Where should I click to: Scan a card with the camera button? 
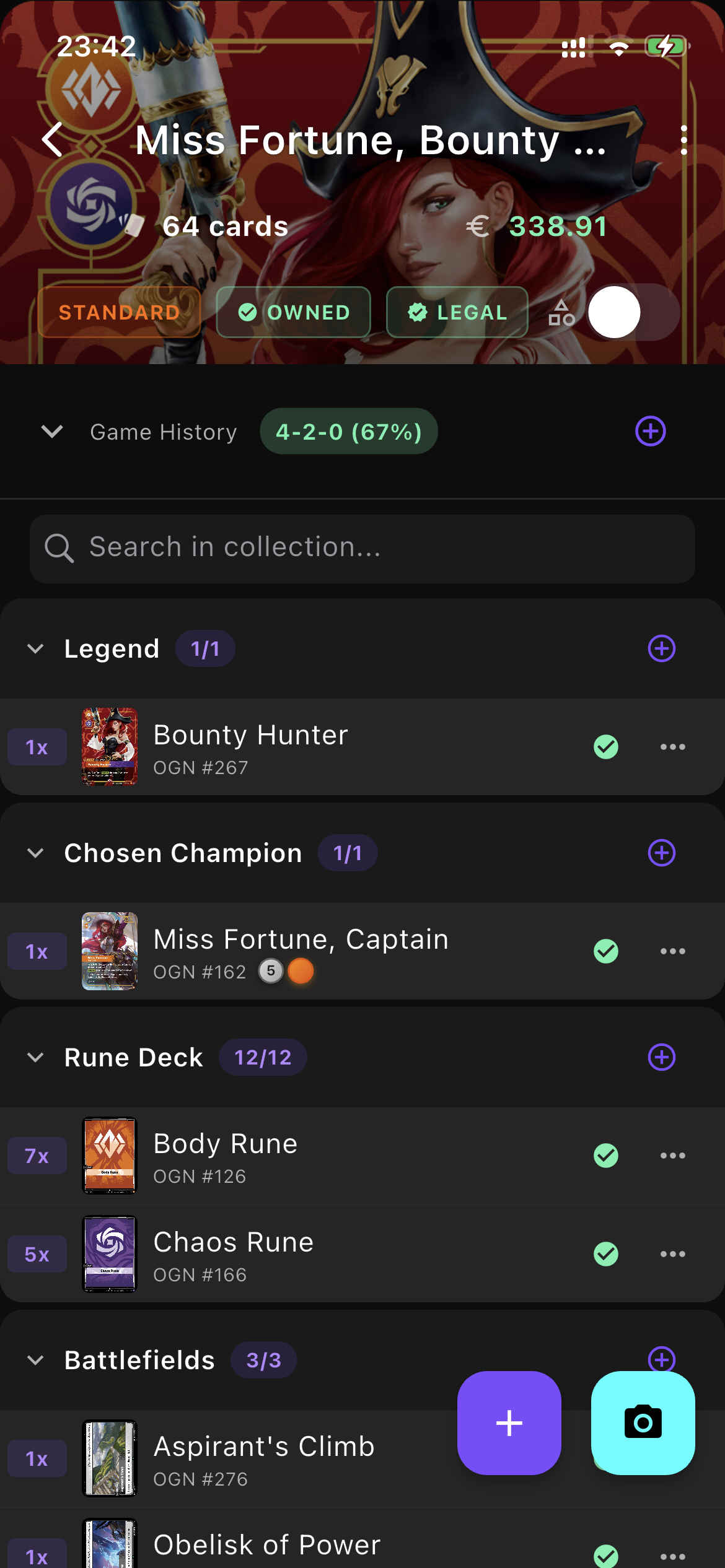point(643,1422)
